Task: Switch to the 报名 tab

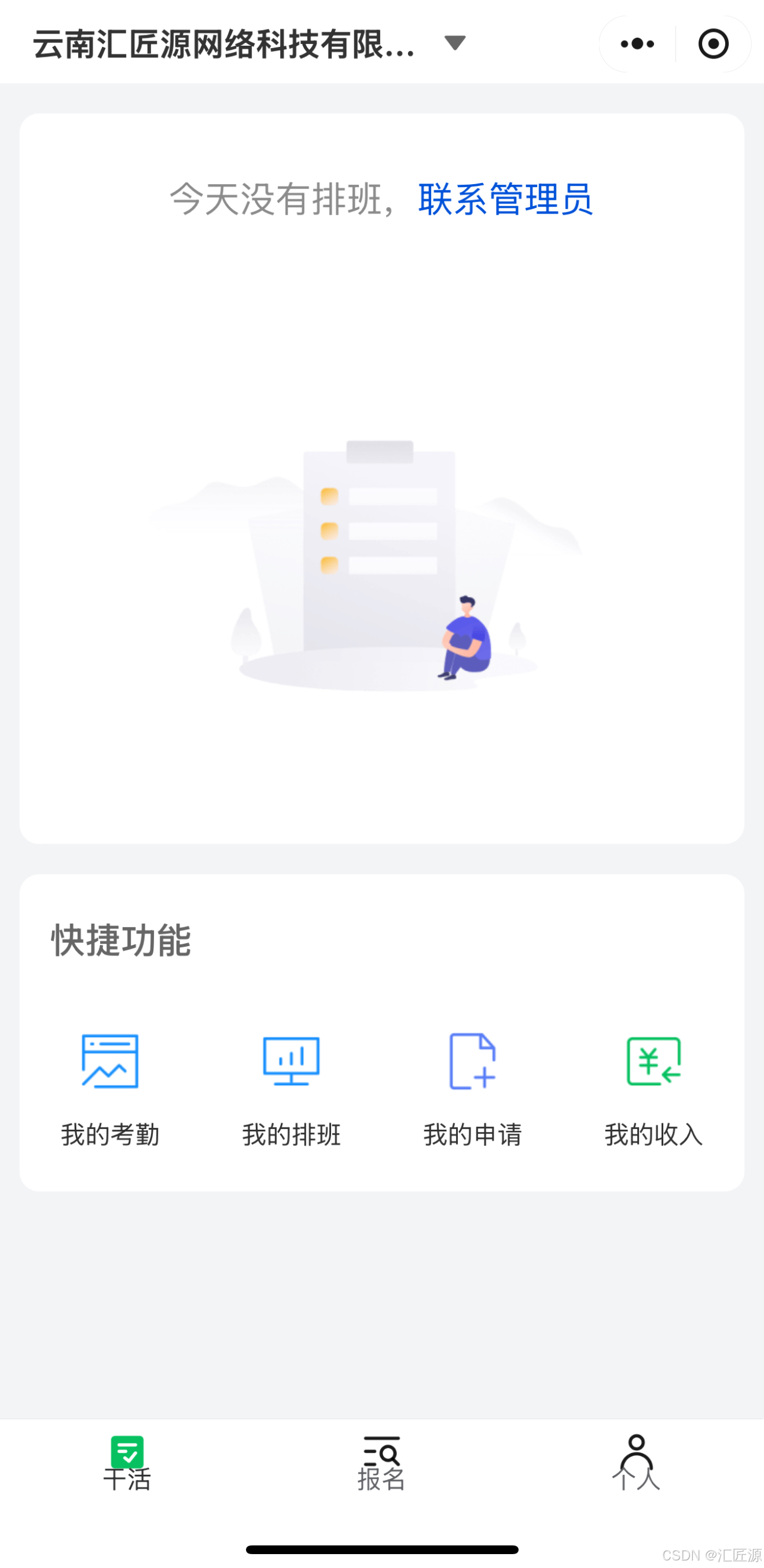Action: 381,1463
